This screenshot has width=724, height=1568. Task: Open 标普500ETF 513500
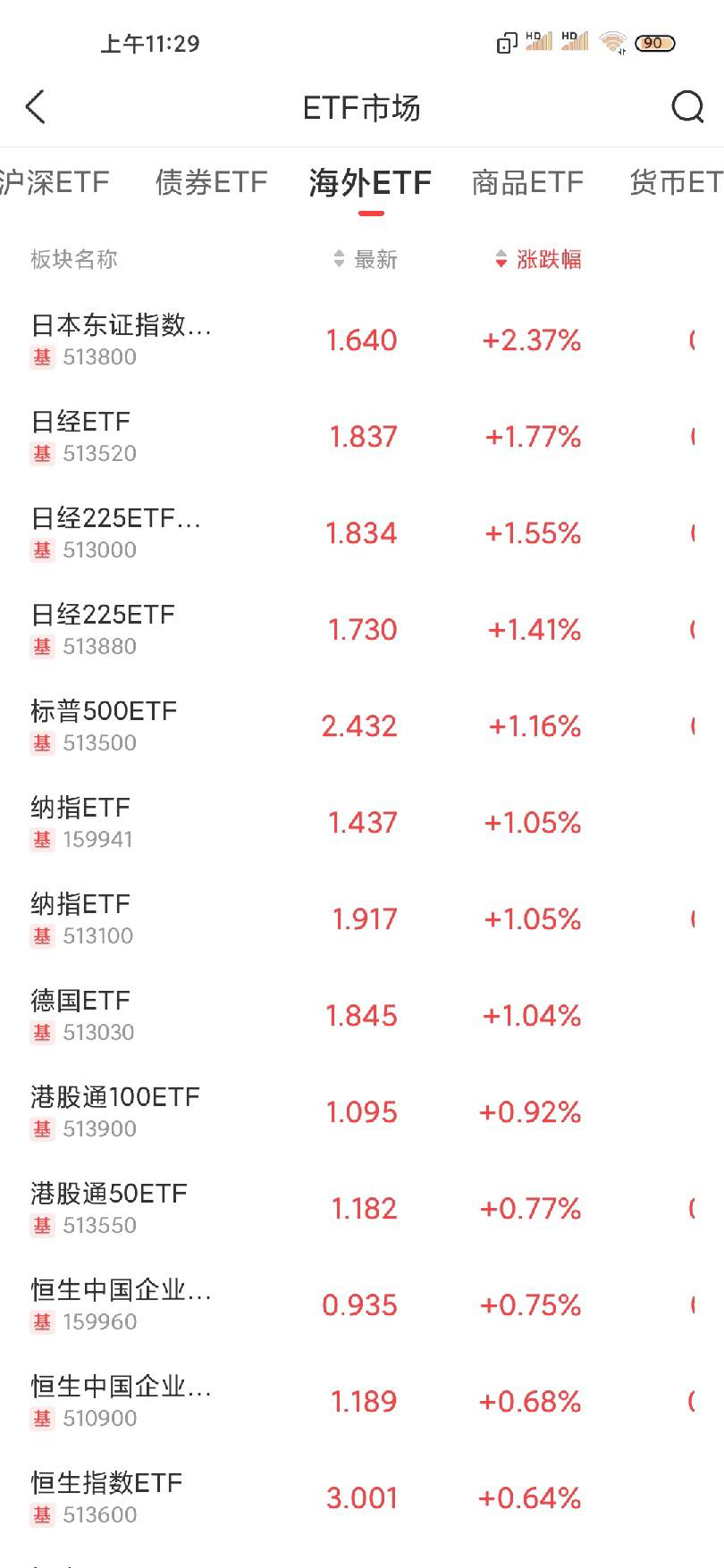click(362, 726)
